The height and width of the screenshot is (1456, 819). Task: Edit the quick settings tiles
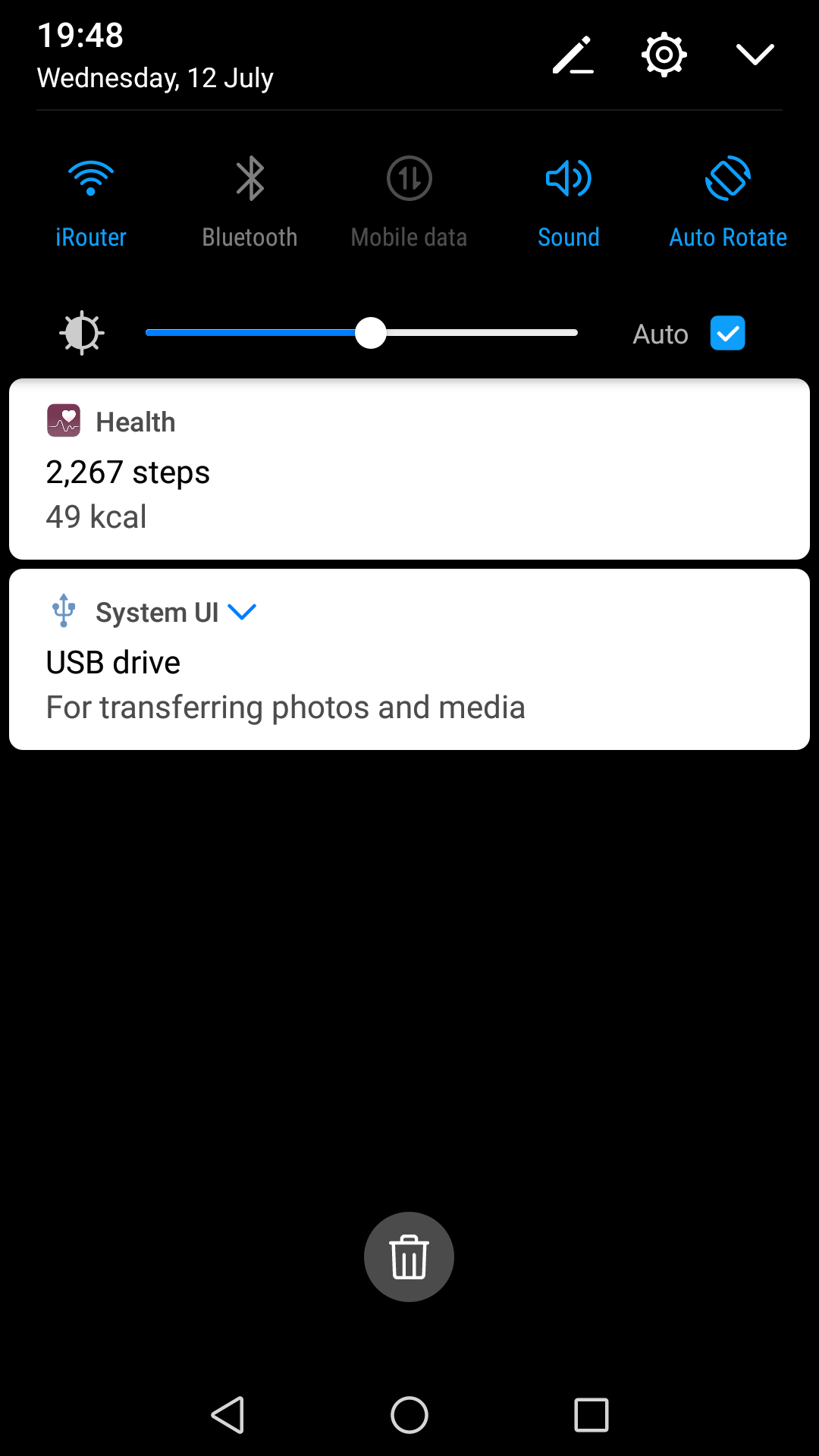coord(573,55)
